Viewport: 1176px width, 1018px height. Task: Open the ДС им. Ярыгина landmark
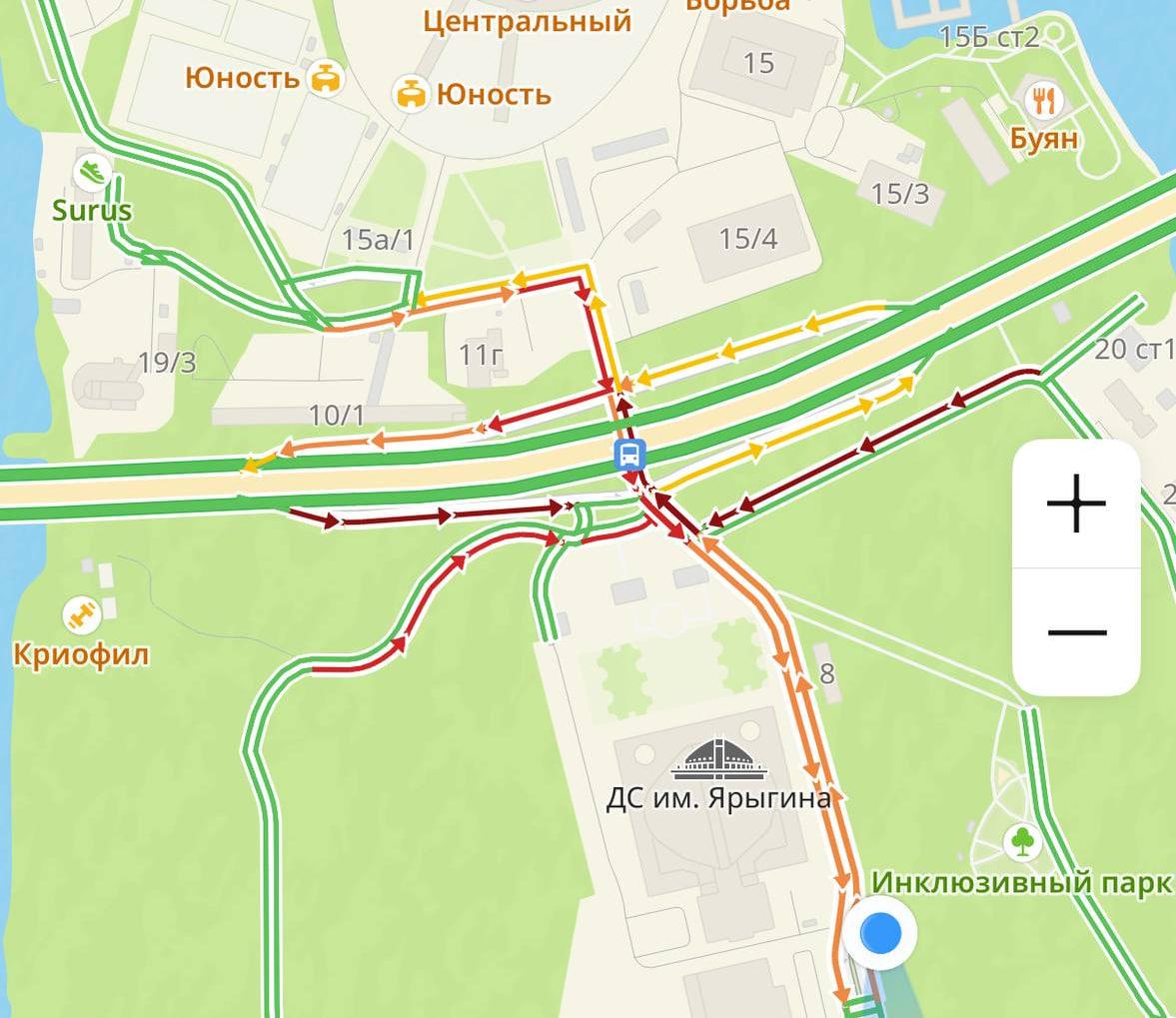click(x=718, y=761)
